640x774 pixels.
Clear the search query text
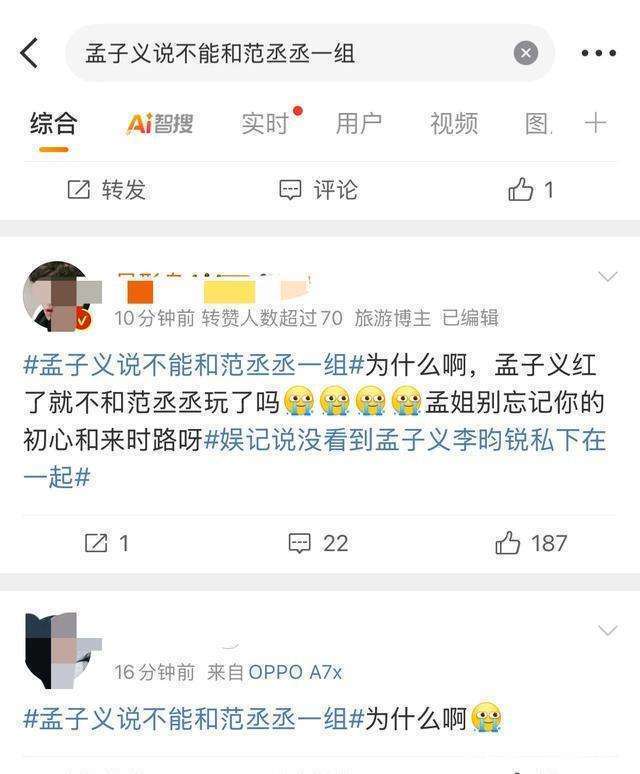[526, 53]
